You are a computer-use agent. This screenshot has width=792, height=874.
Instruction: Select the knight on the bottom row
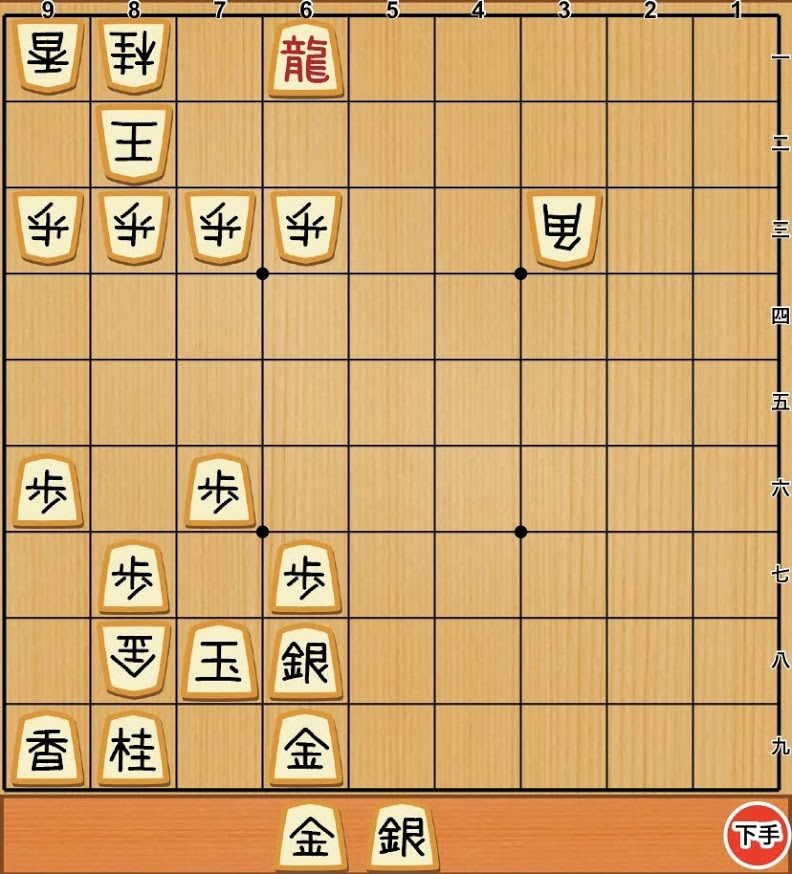click(134, 748)
